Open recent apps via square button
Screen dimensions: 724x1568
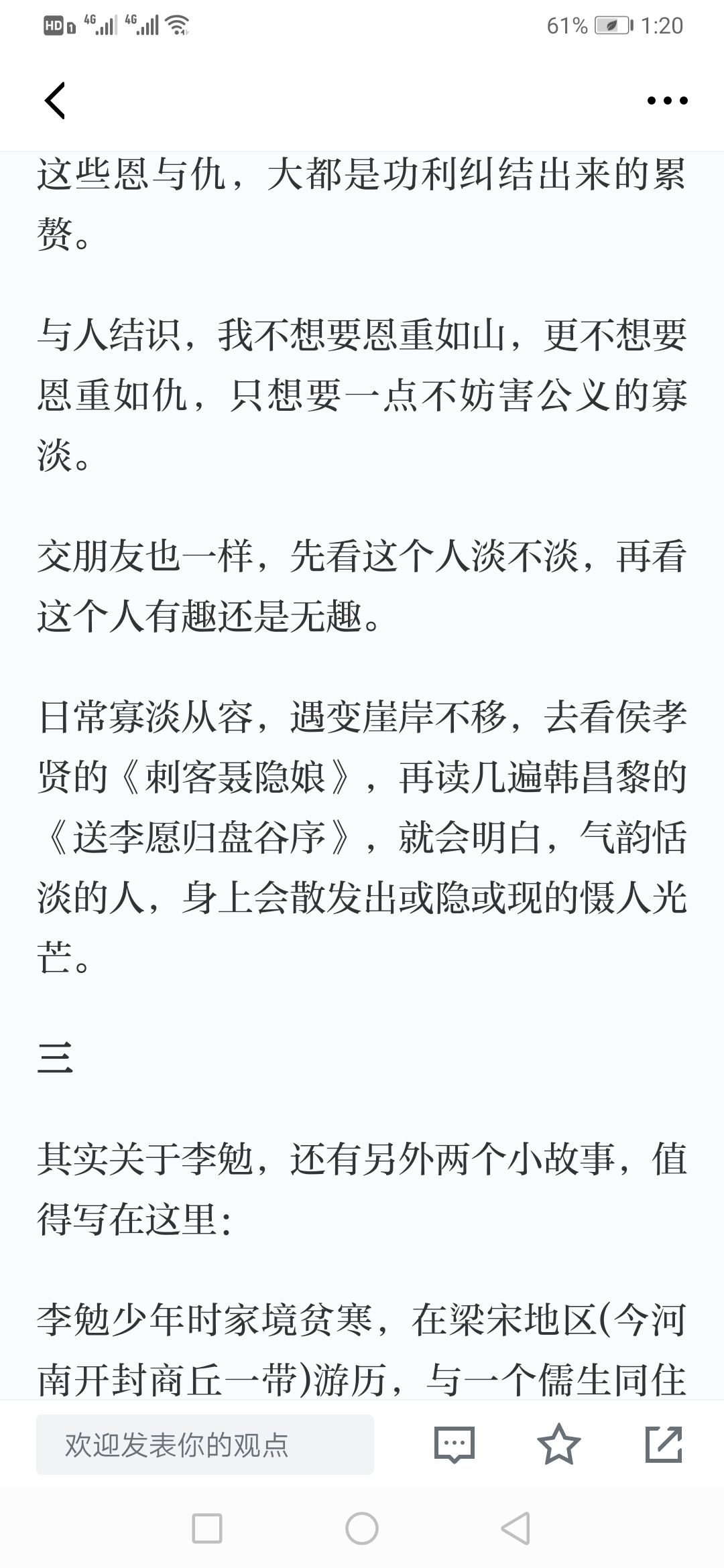click(x=207, y=1528)
